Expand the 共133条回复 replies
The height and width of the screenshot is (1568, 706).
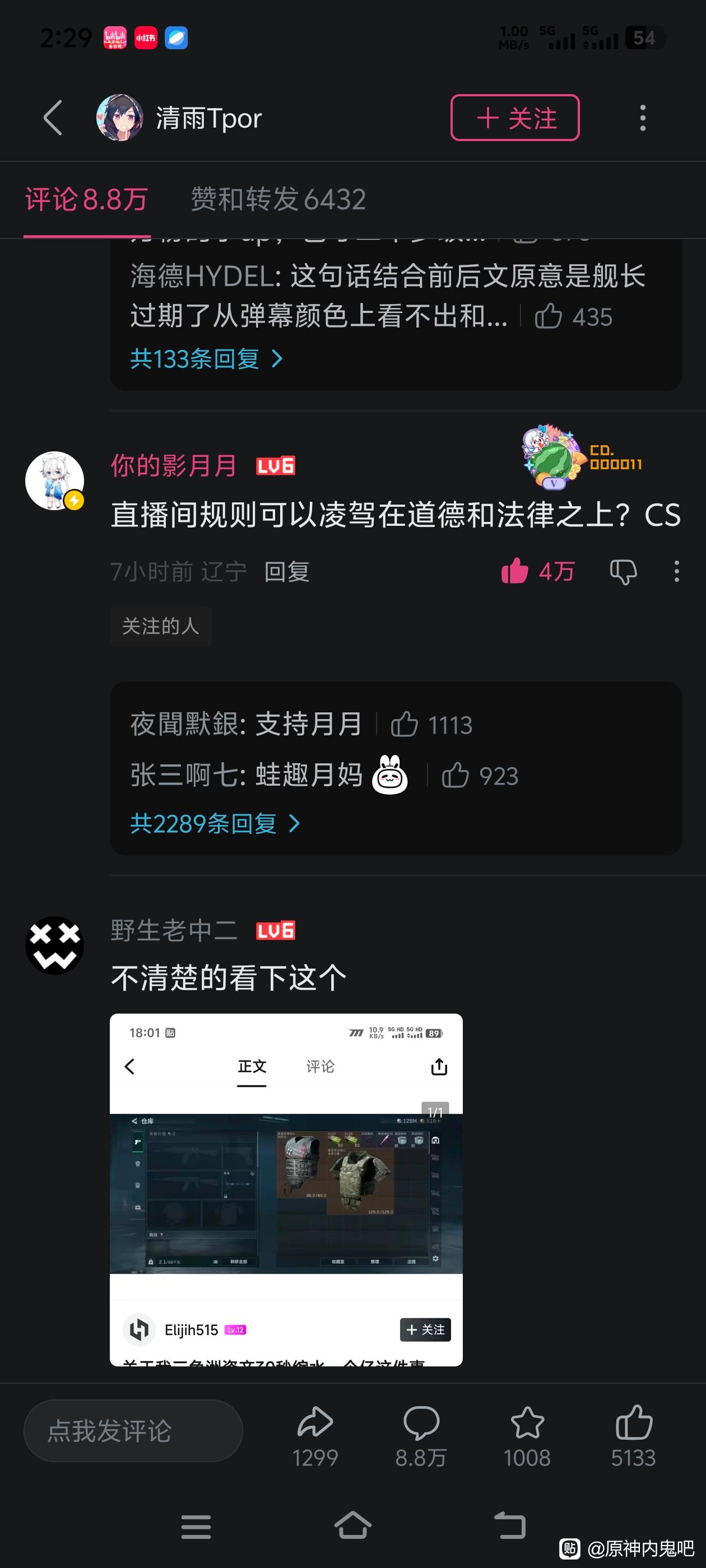point(205,358)
